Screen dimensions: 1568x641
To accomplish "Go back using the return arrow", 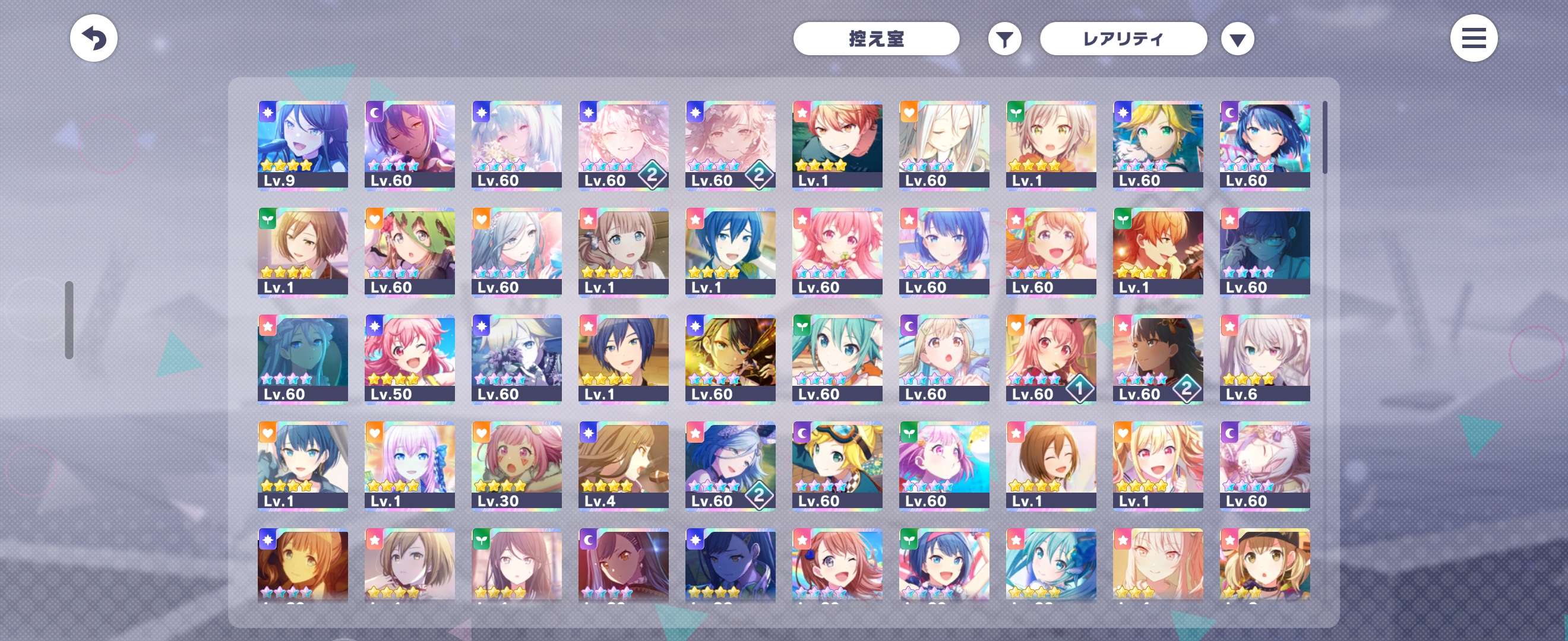I will (93, 39).
